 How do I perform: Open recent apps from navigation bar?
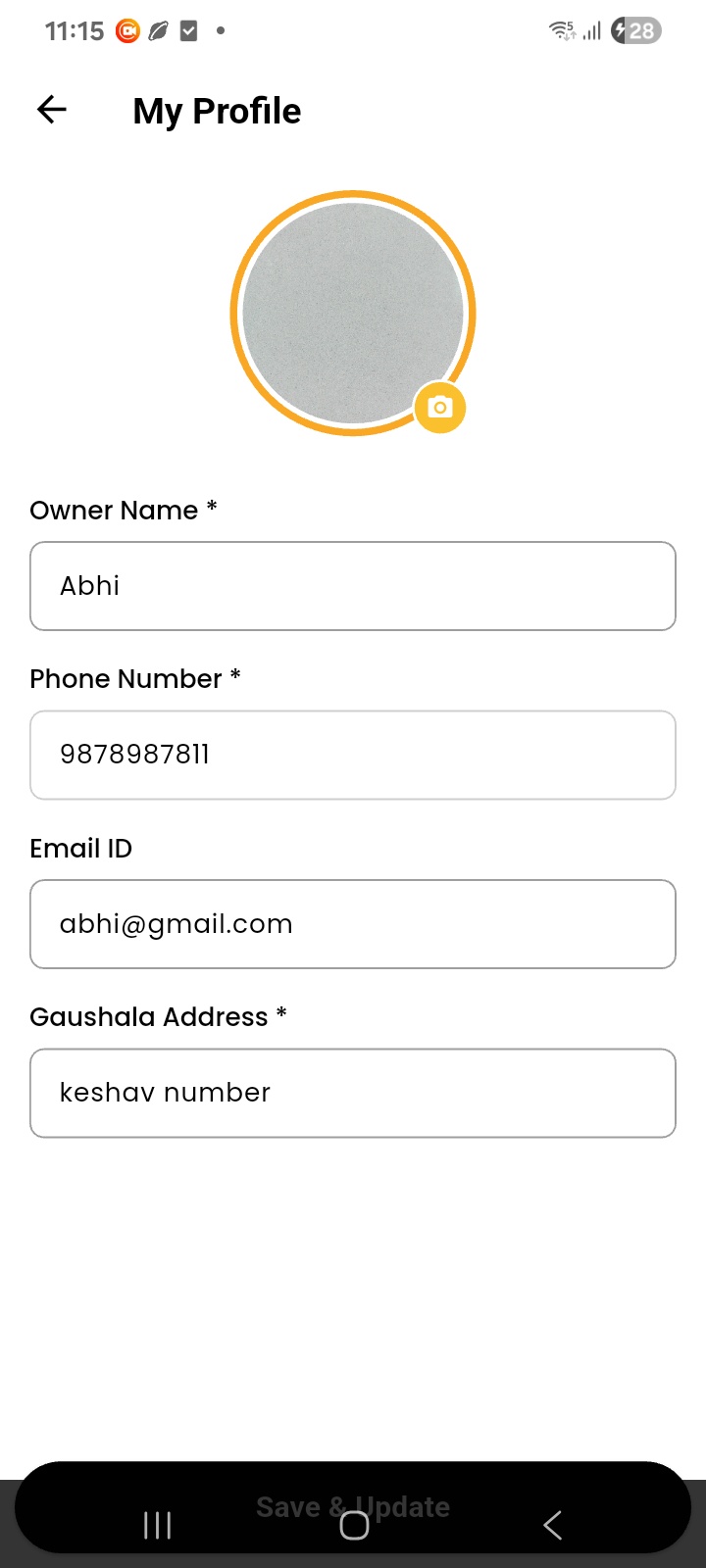[x=157, y=1525]
